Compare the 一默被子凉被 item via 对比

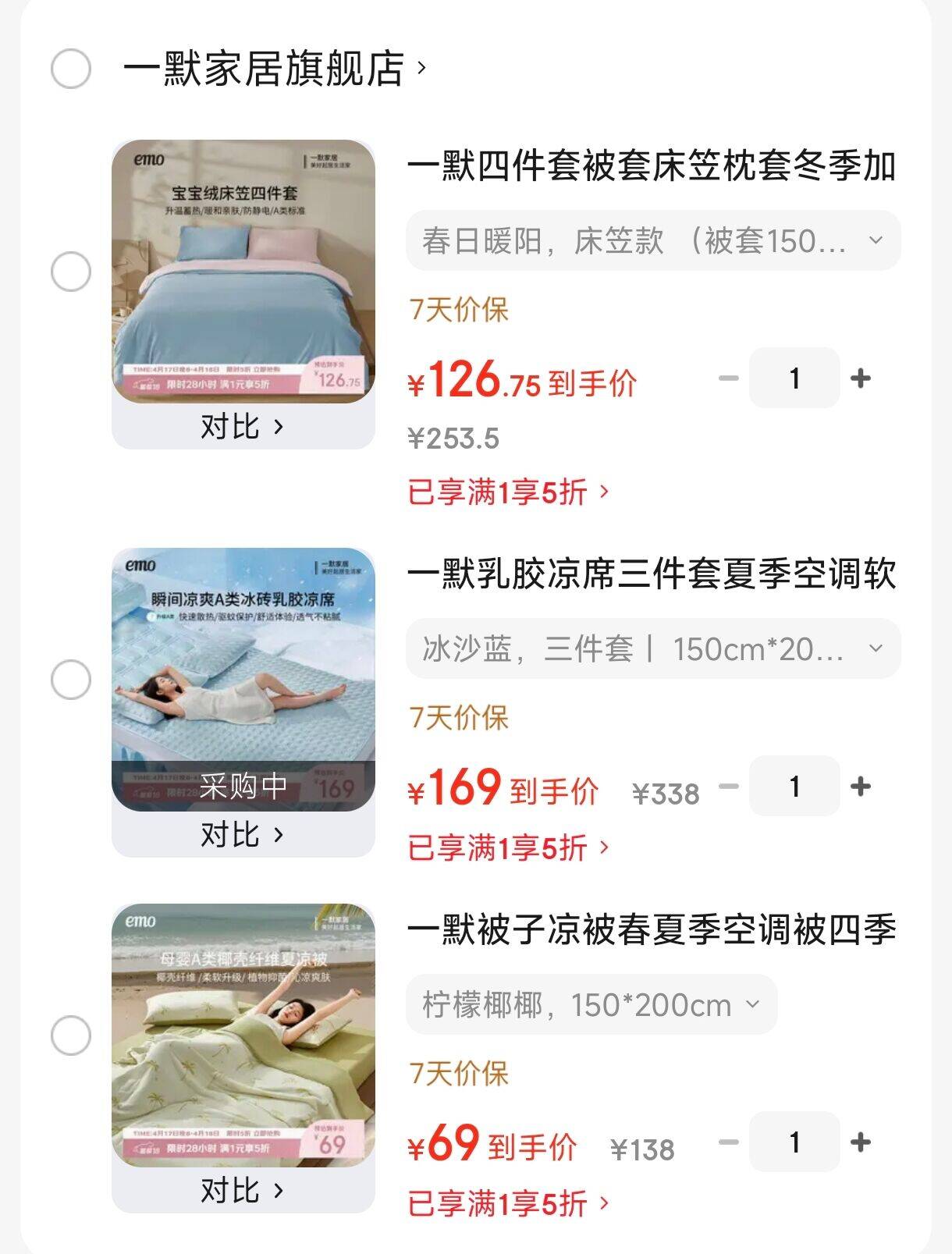[243, 1191]
